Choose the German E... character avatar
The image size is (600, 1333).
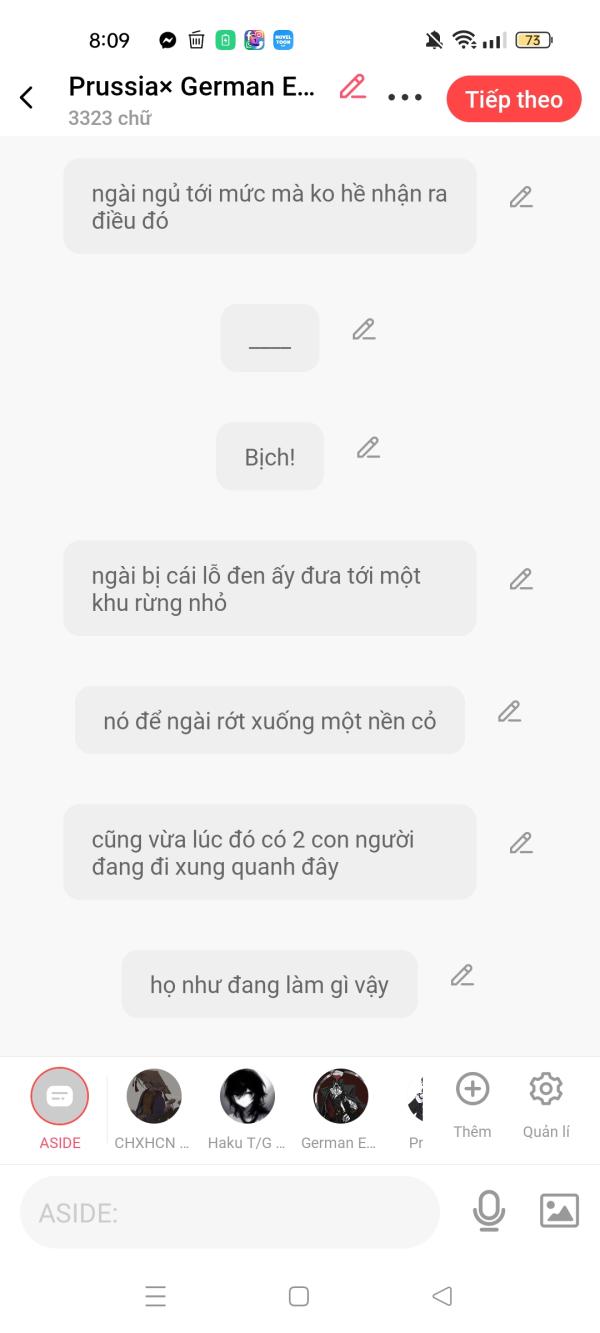(x=340, y=1097)
